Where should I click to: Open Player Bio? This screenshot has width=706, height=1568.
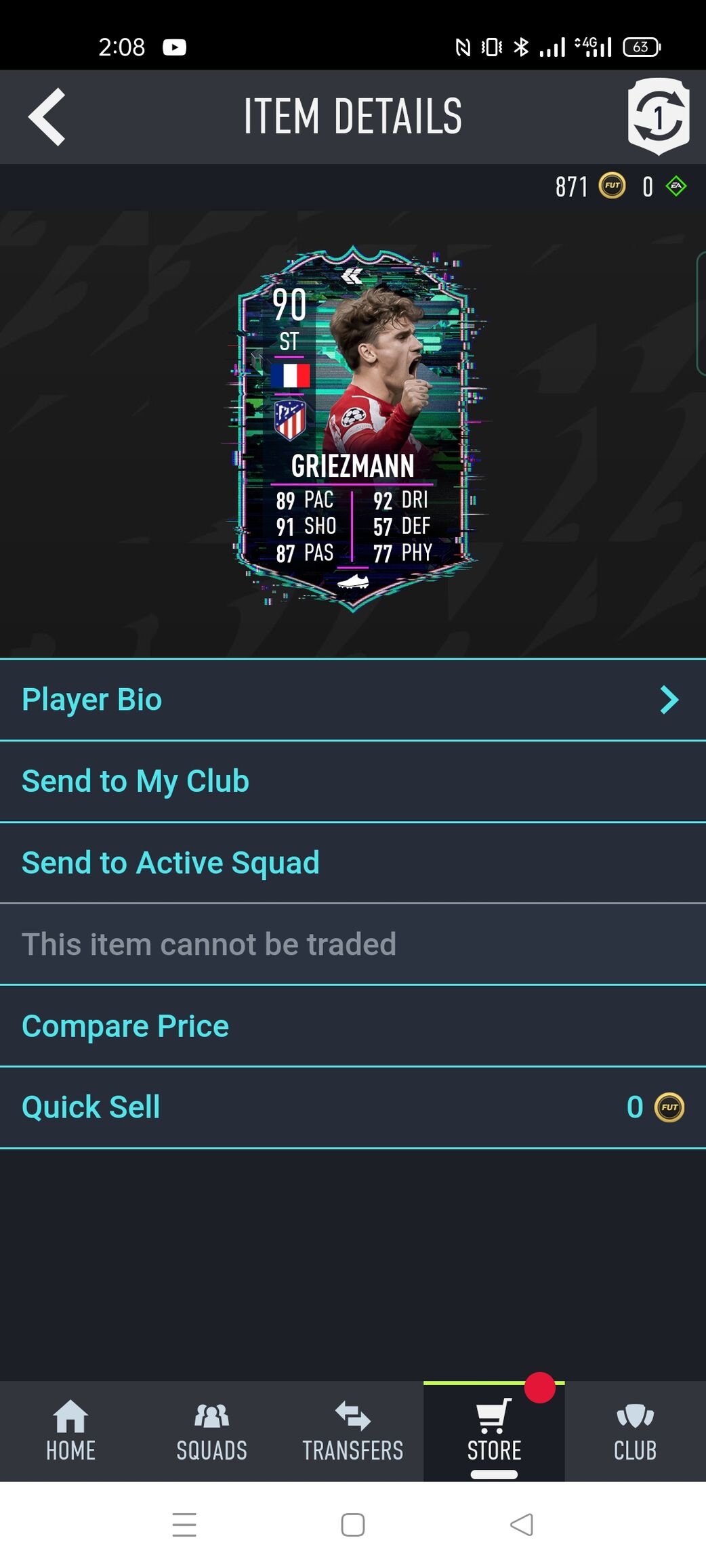pyautogui.click(x=352, y=700)
